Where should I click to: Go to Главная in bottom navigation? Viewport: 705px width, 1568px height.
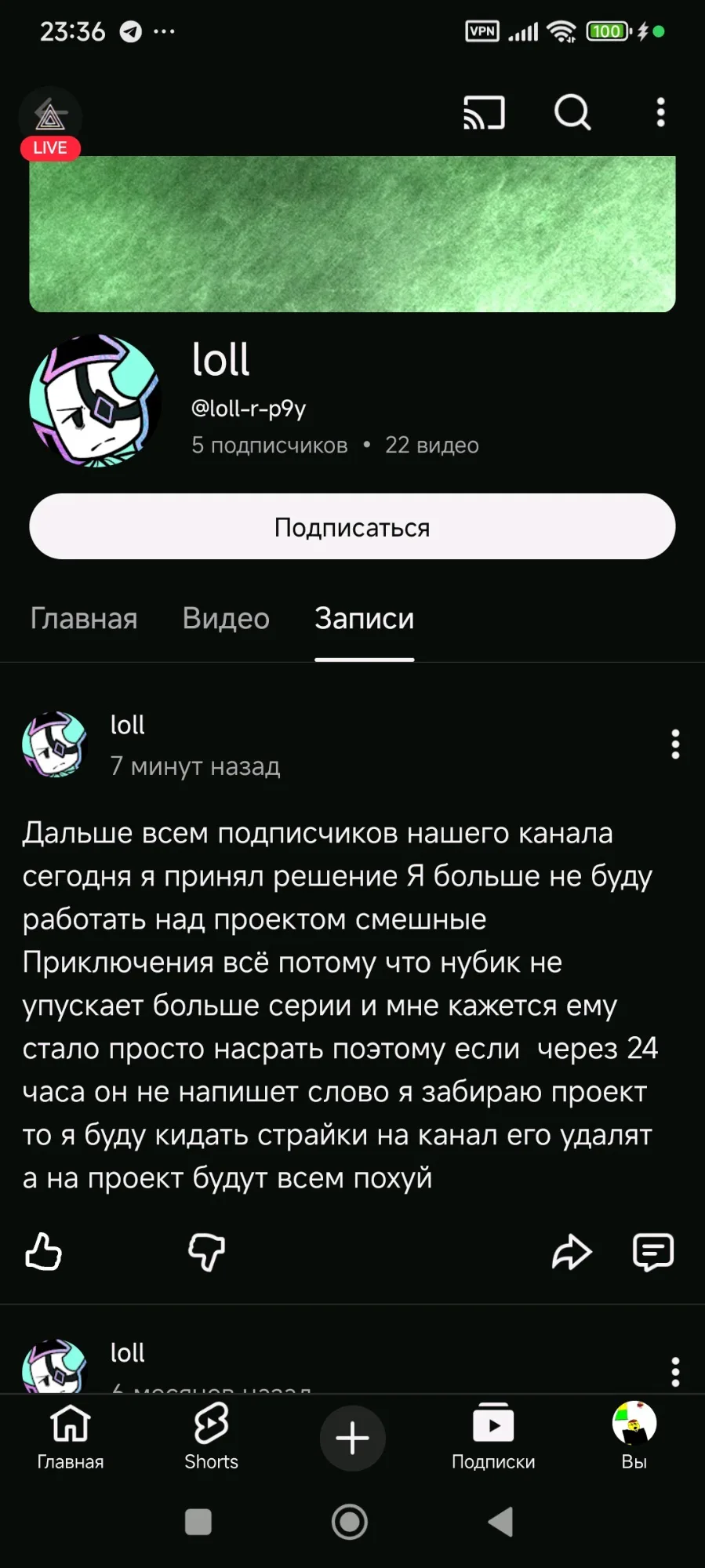71,1437
